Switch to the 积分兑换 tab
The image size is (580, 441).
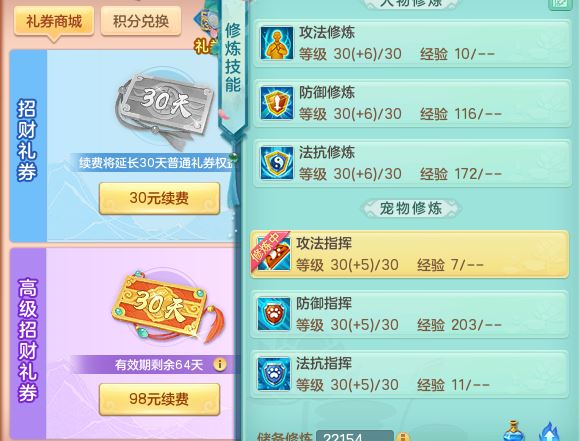click(141, 21)
